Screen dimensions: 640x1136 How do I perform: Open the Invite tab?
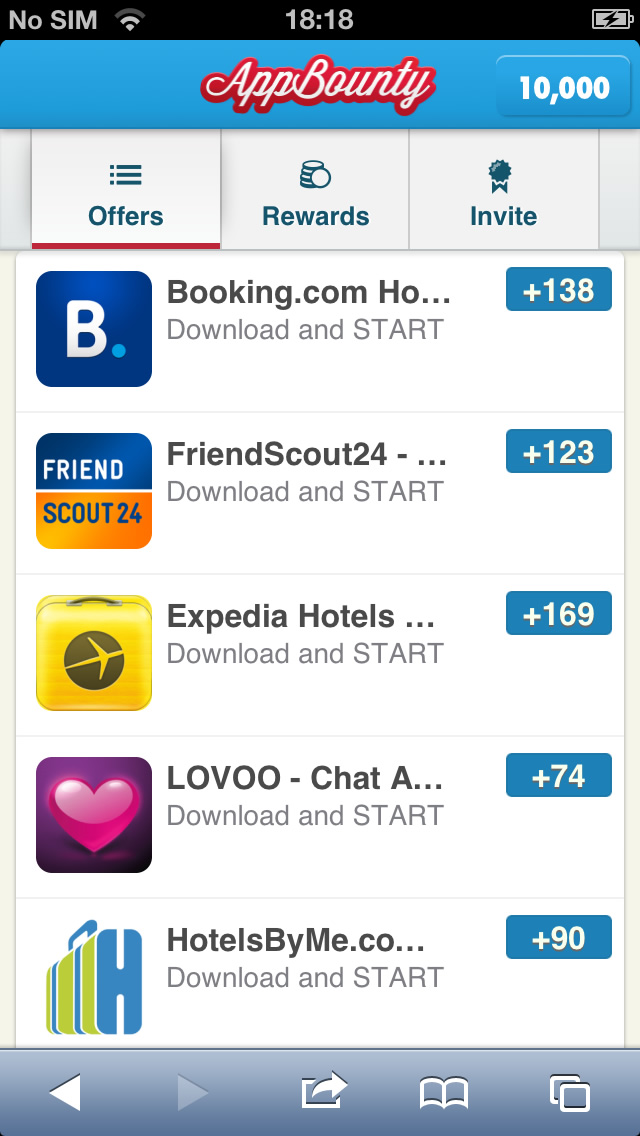pyautogui.click(x=503, y=190)
